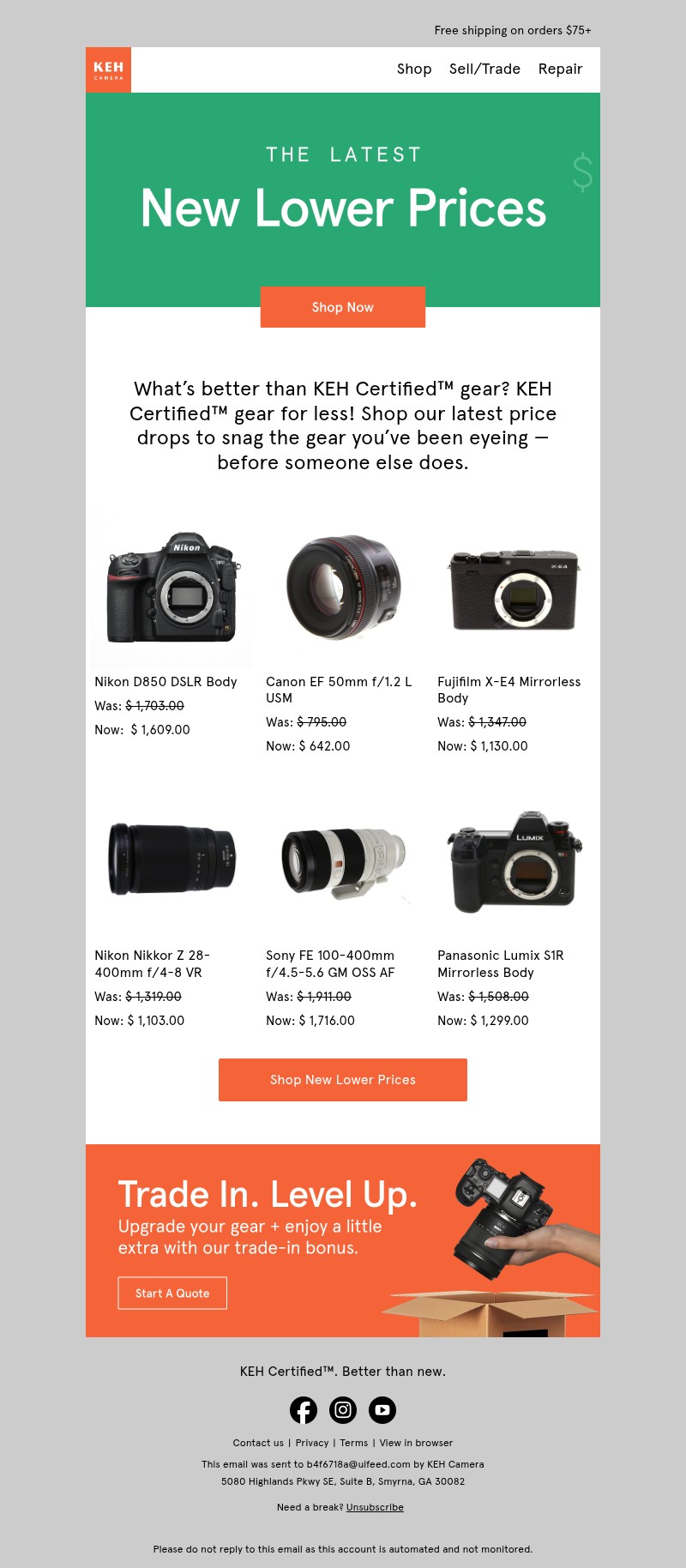View the Fujifilm X-E4 Mirrorless Body
Viewport: 686px width, 1568px height.
(x=514, y=589)
